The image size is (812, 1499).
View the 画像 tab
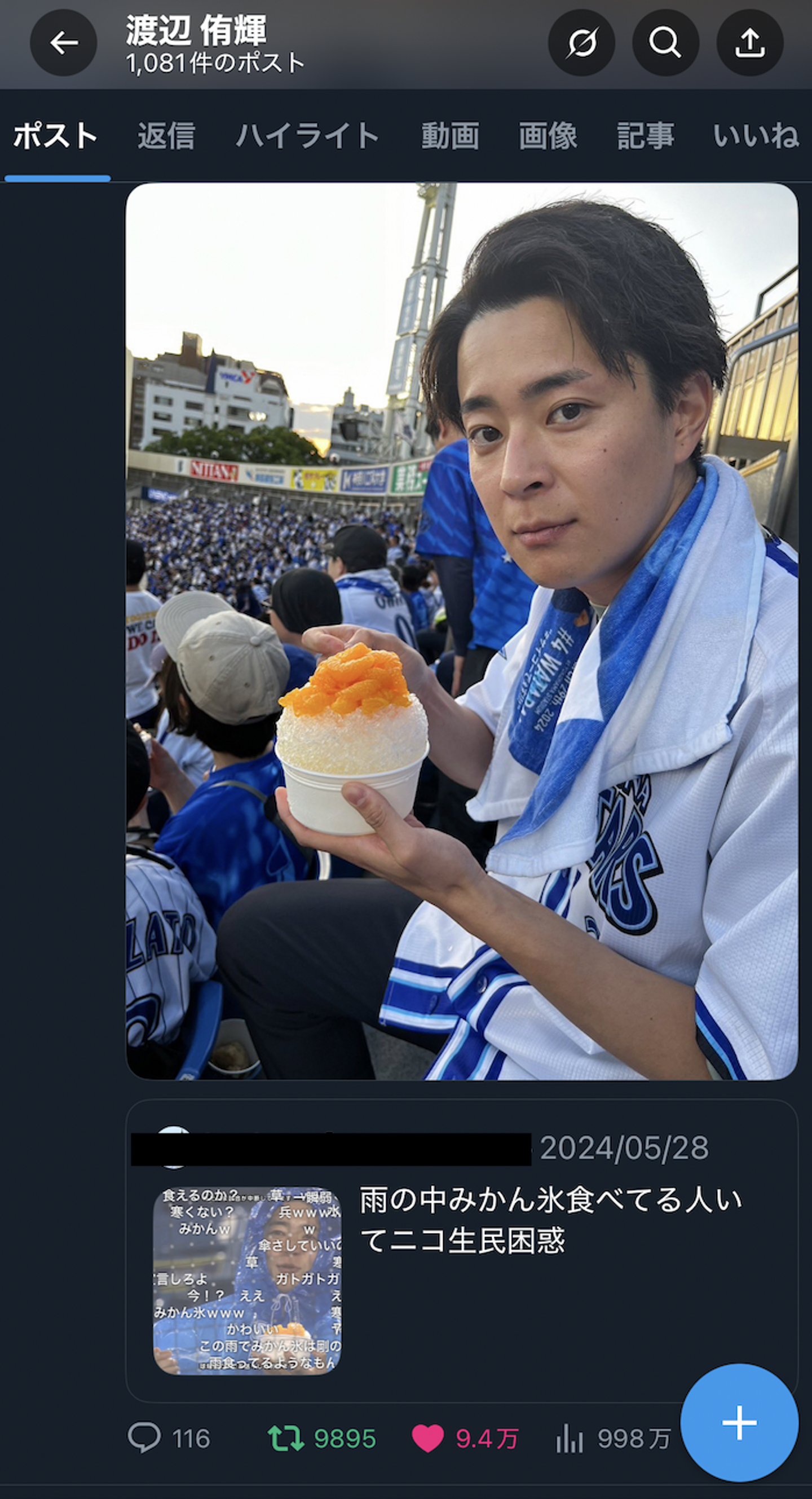pos(548,136)
